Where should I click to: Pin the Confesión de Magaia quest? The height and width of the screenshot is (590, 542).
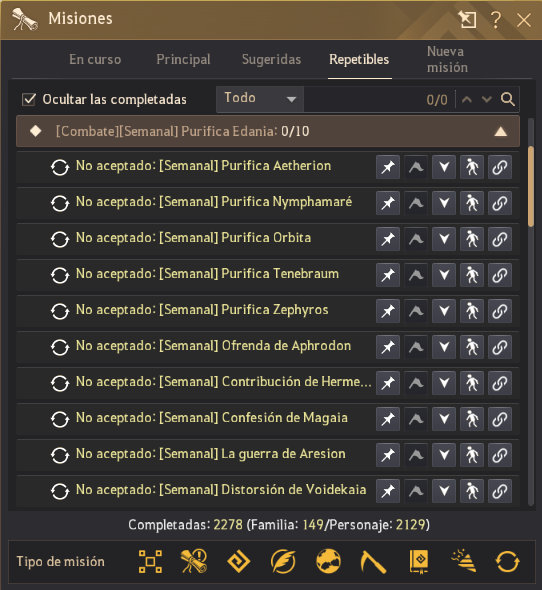click(388, 419)
